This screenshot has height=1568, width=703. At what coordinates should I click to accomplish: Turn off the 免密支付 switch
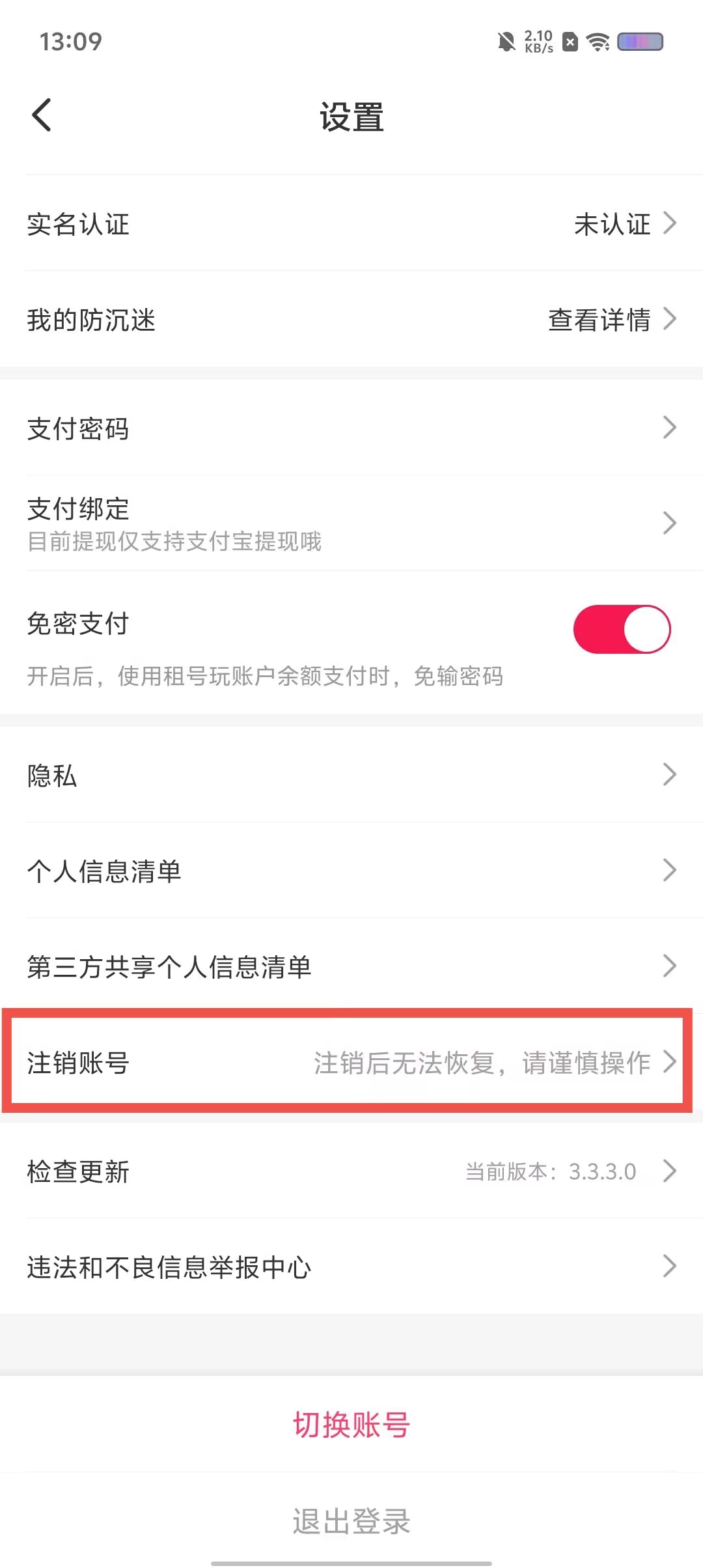click(622, 629)
